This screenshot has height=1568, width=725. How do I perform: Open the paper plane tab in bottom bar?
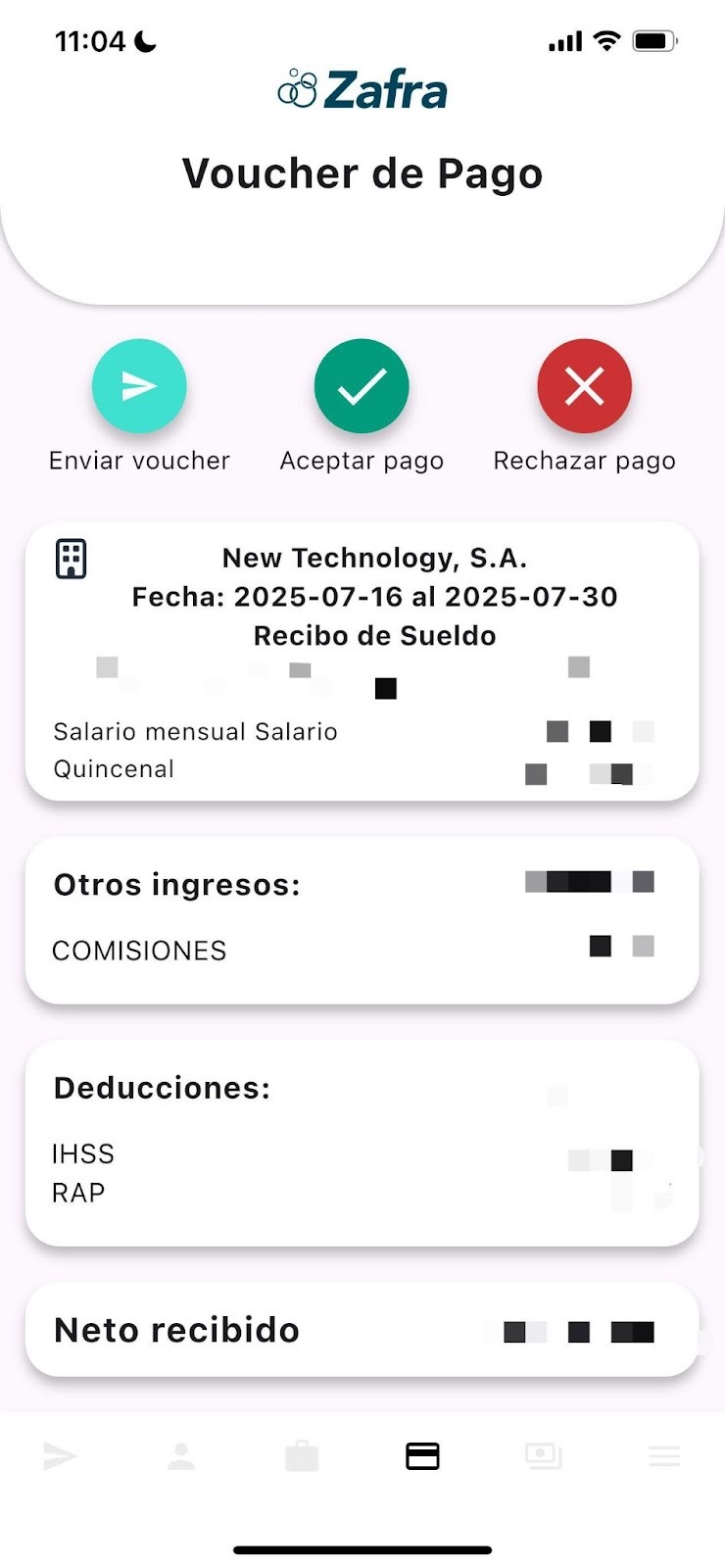point(60,1456)
